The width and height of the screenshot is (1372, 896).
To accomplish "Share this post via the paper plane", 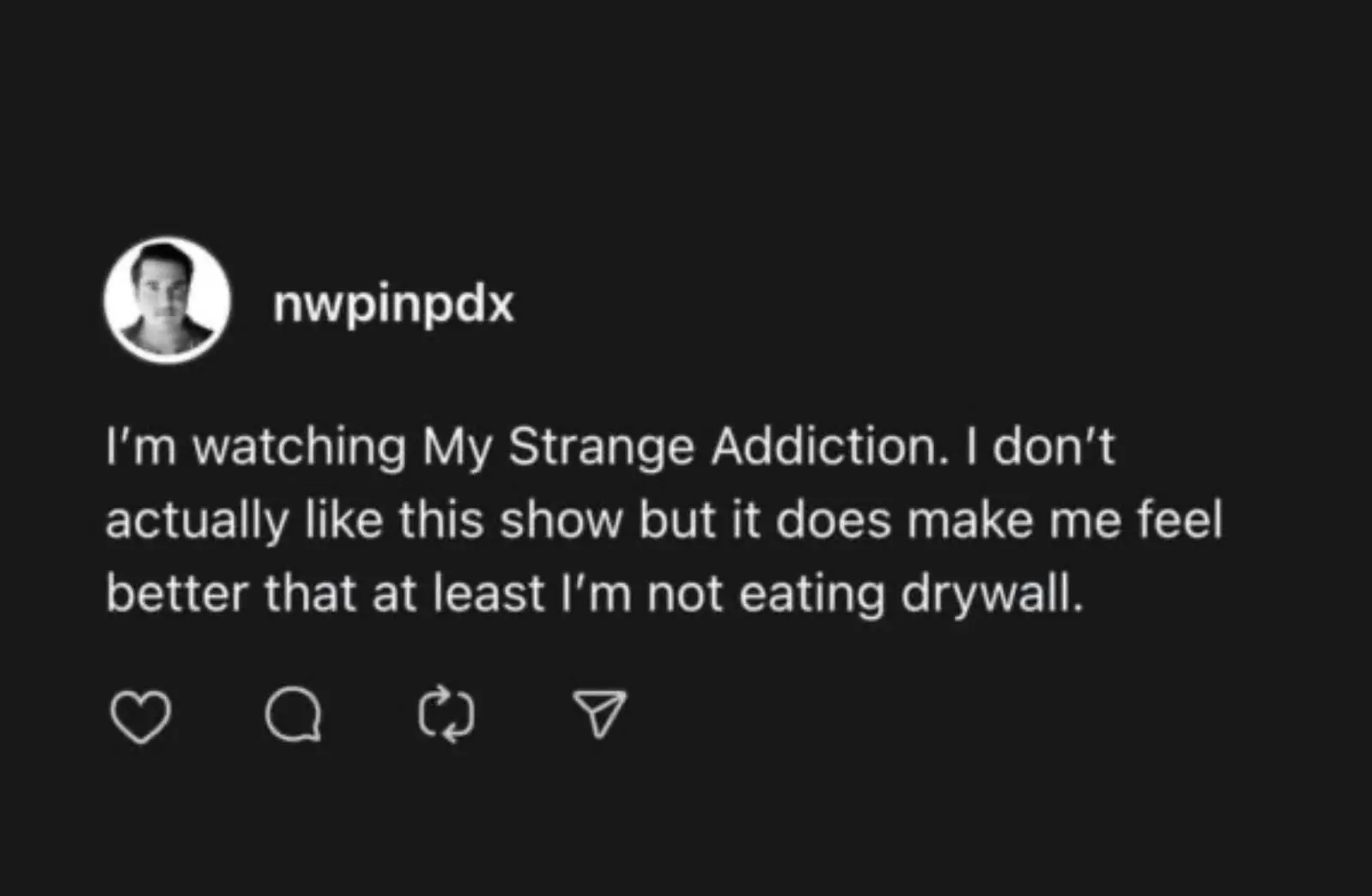I will coord(599,715).
